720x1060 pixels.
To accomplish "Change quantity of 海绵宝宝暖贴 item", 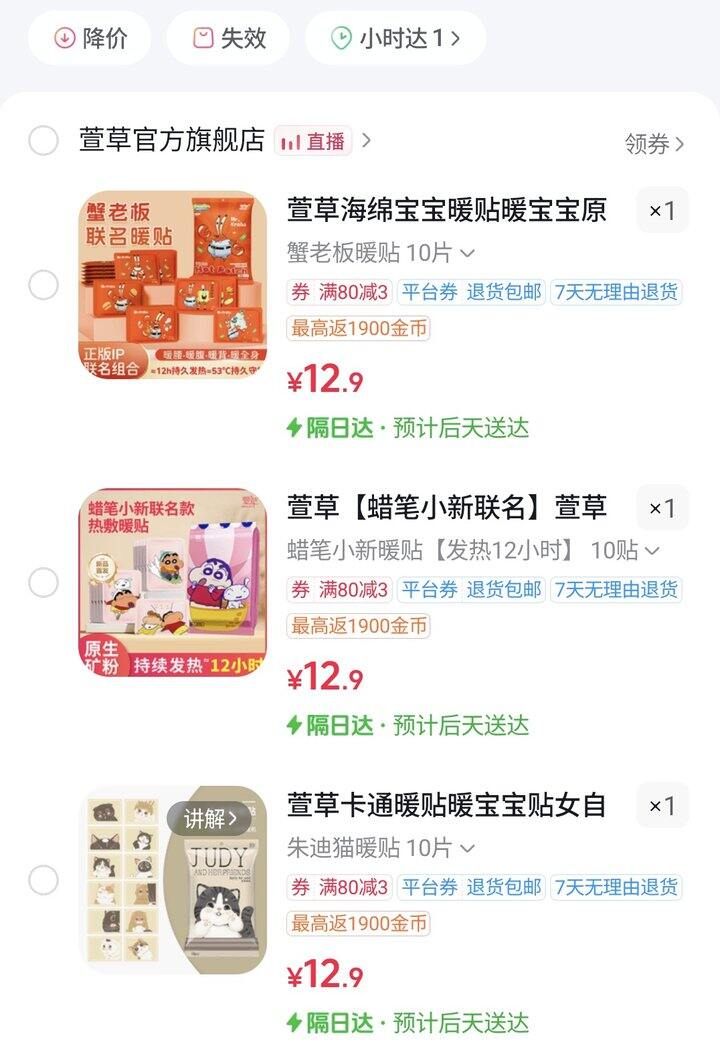I will click(x=663, y=210).
